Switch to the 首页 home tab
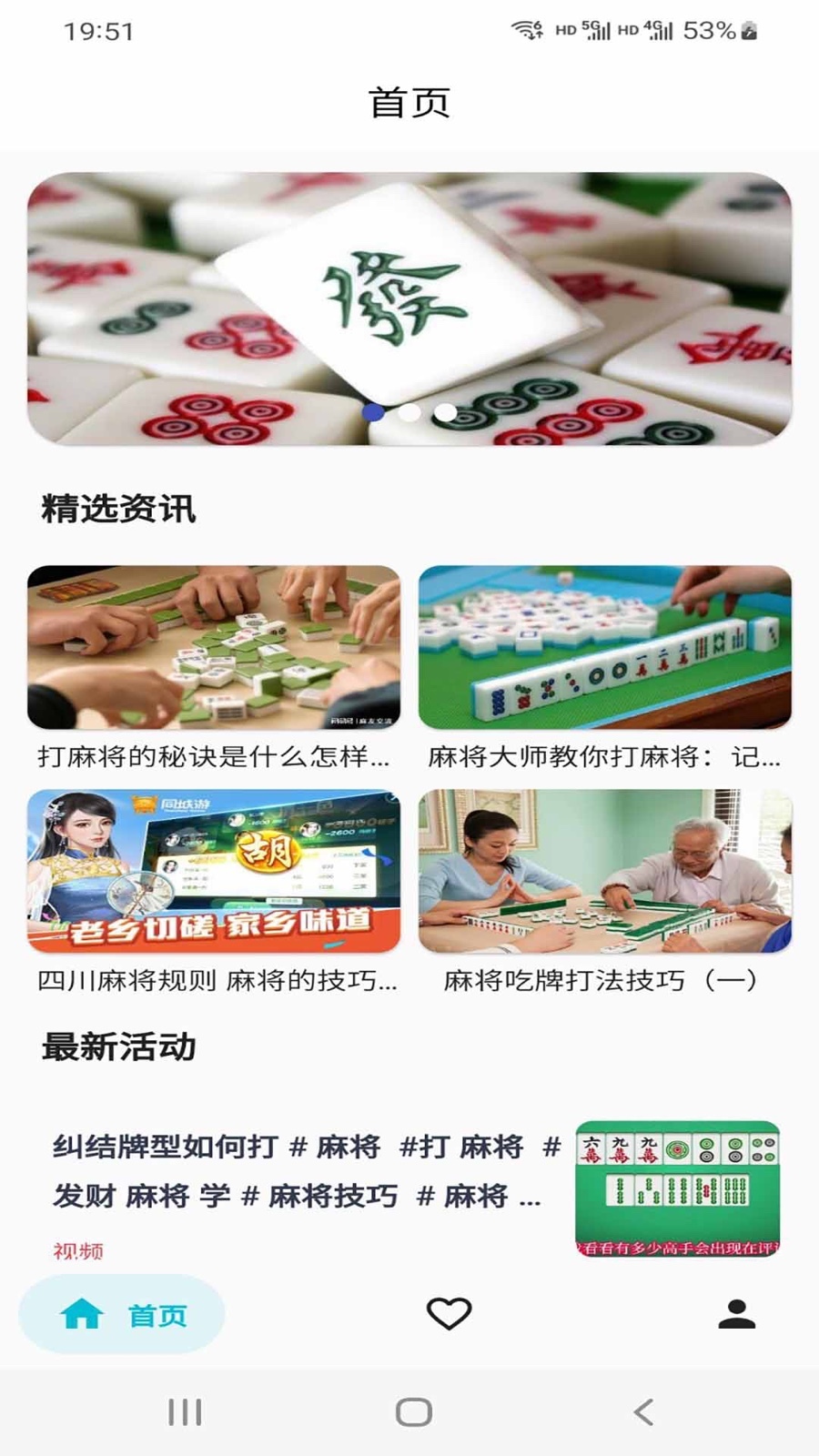 [122, 1314]
